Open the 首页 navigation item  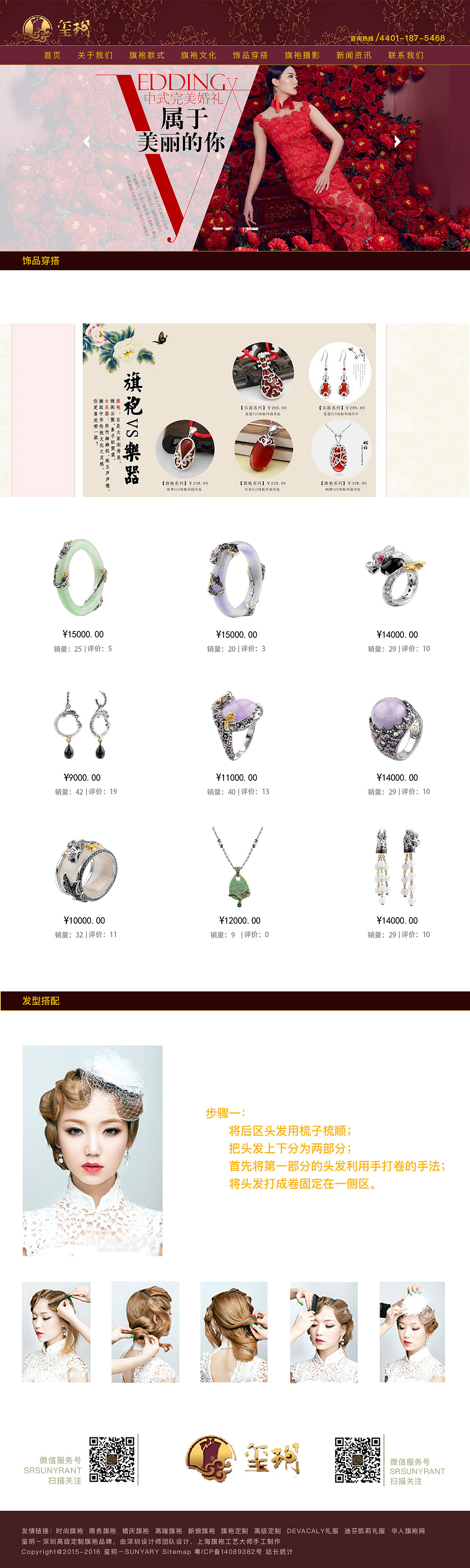click(52, 55)
